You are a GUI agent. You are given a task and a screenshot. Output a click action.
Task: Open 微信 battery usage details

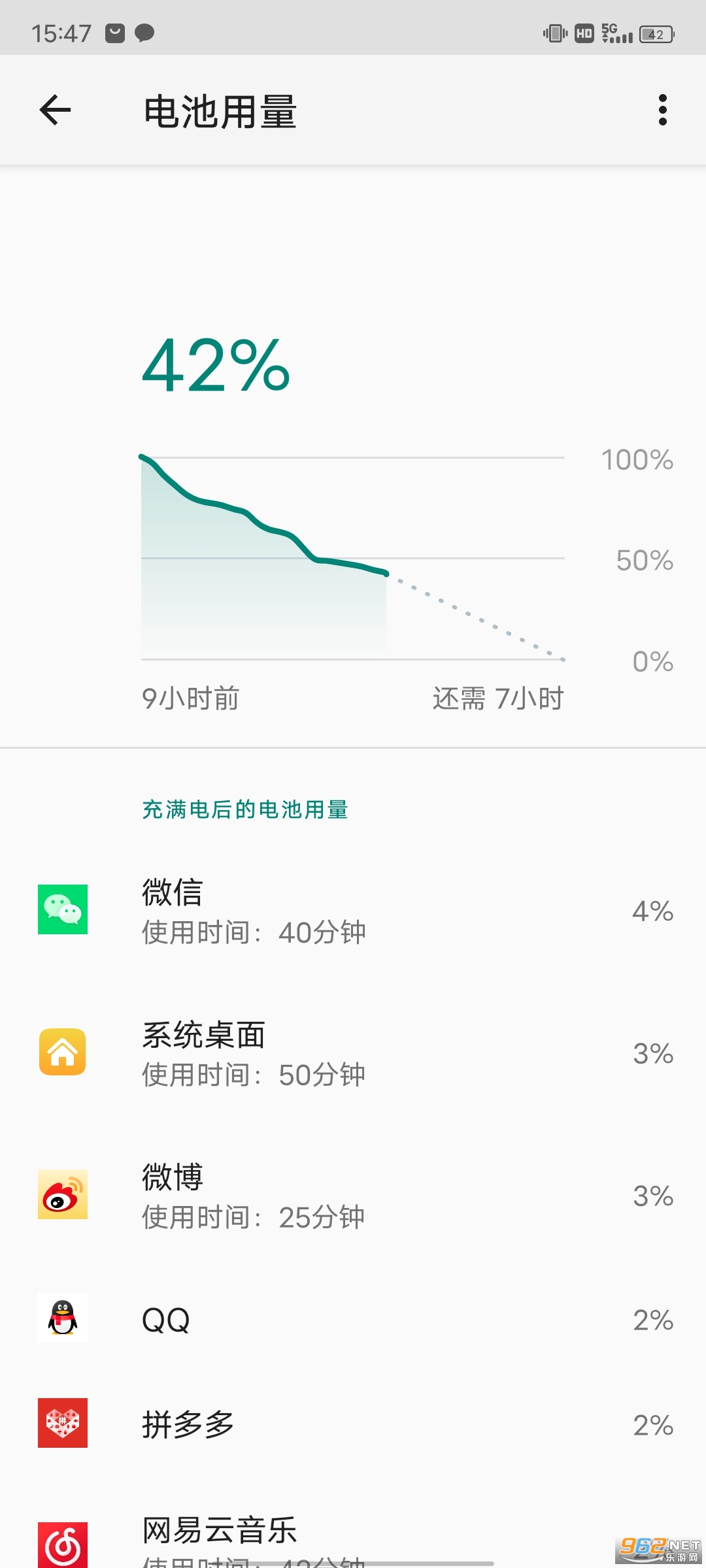tap(353, 910)
